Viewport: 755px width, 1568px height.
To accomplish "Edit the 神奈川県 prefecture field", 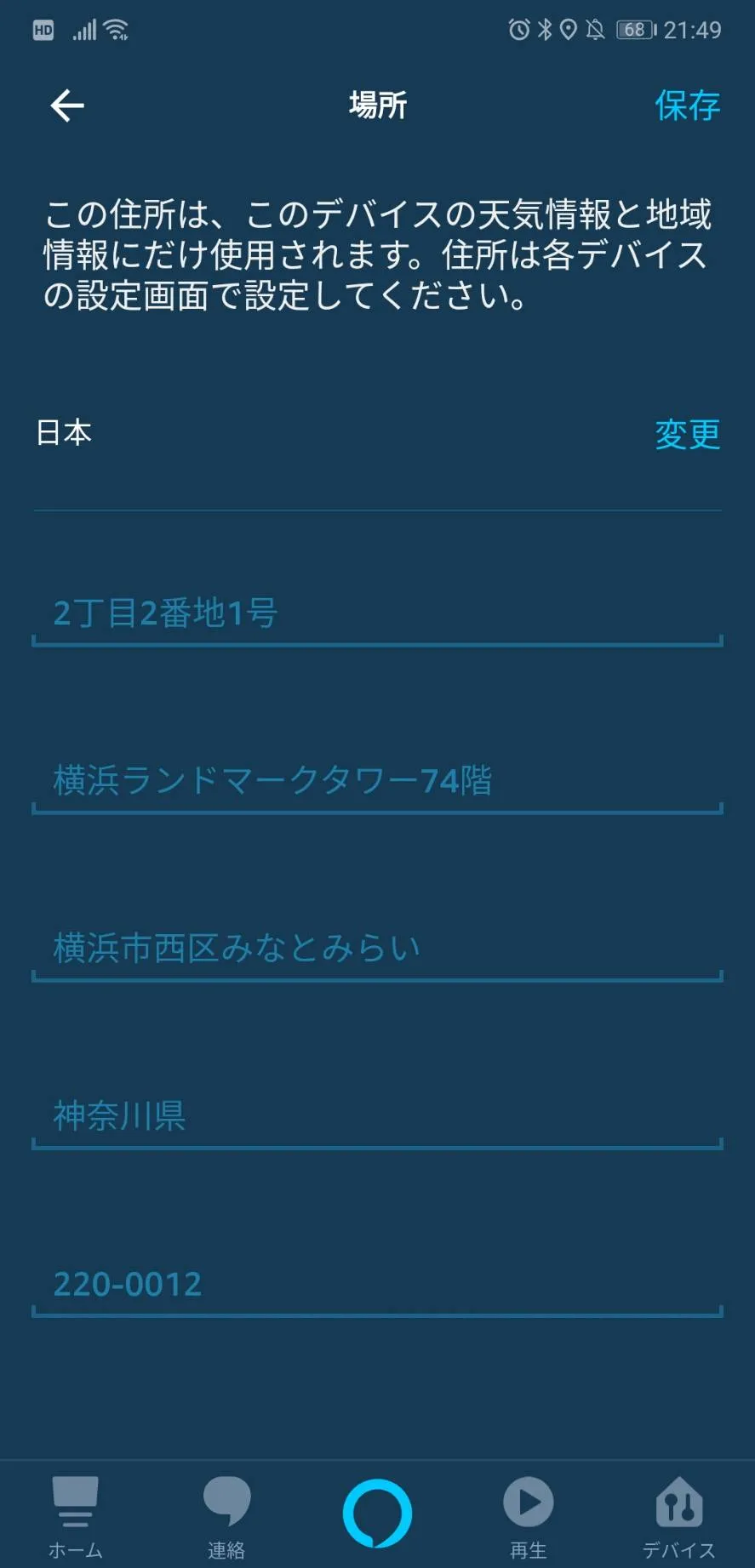I will point(377,1115).
